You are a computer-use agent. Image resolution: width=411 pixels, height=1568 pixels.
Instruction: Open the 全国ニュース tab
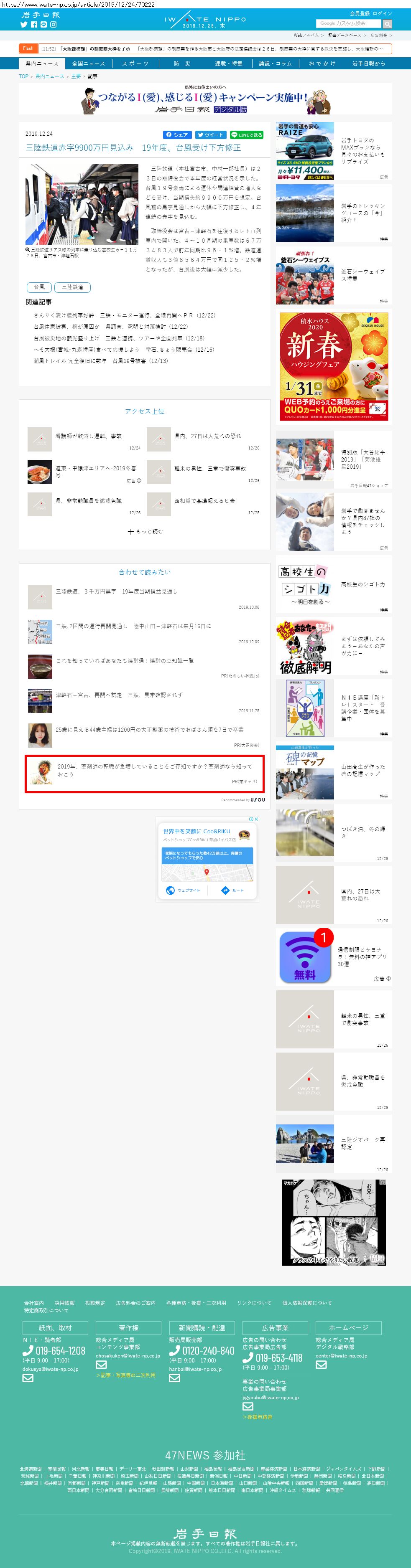click(x=88, y=63)
